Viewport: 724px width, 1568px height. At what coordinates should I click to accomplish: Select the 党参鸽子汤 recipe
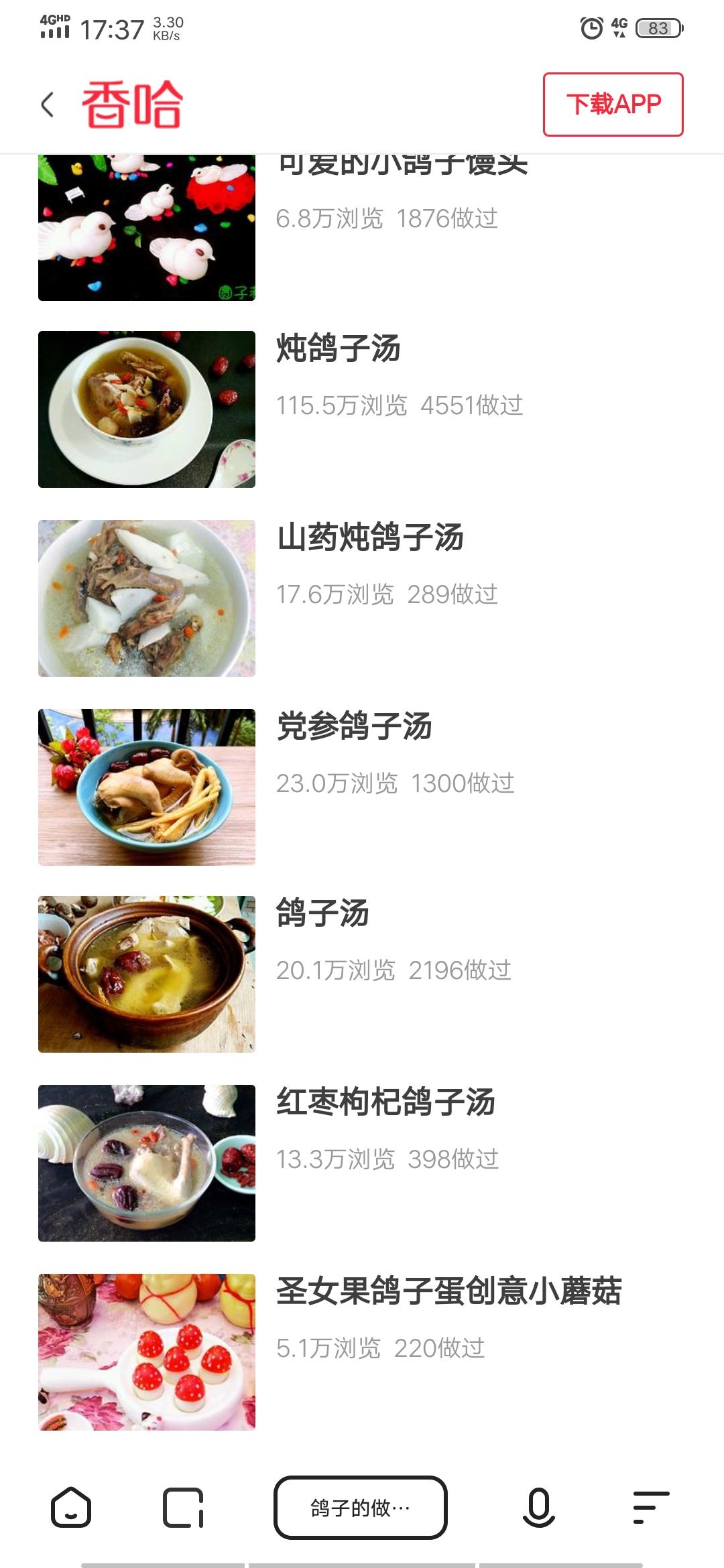click(354, 726)
